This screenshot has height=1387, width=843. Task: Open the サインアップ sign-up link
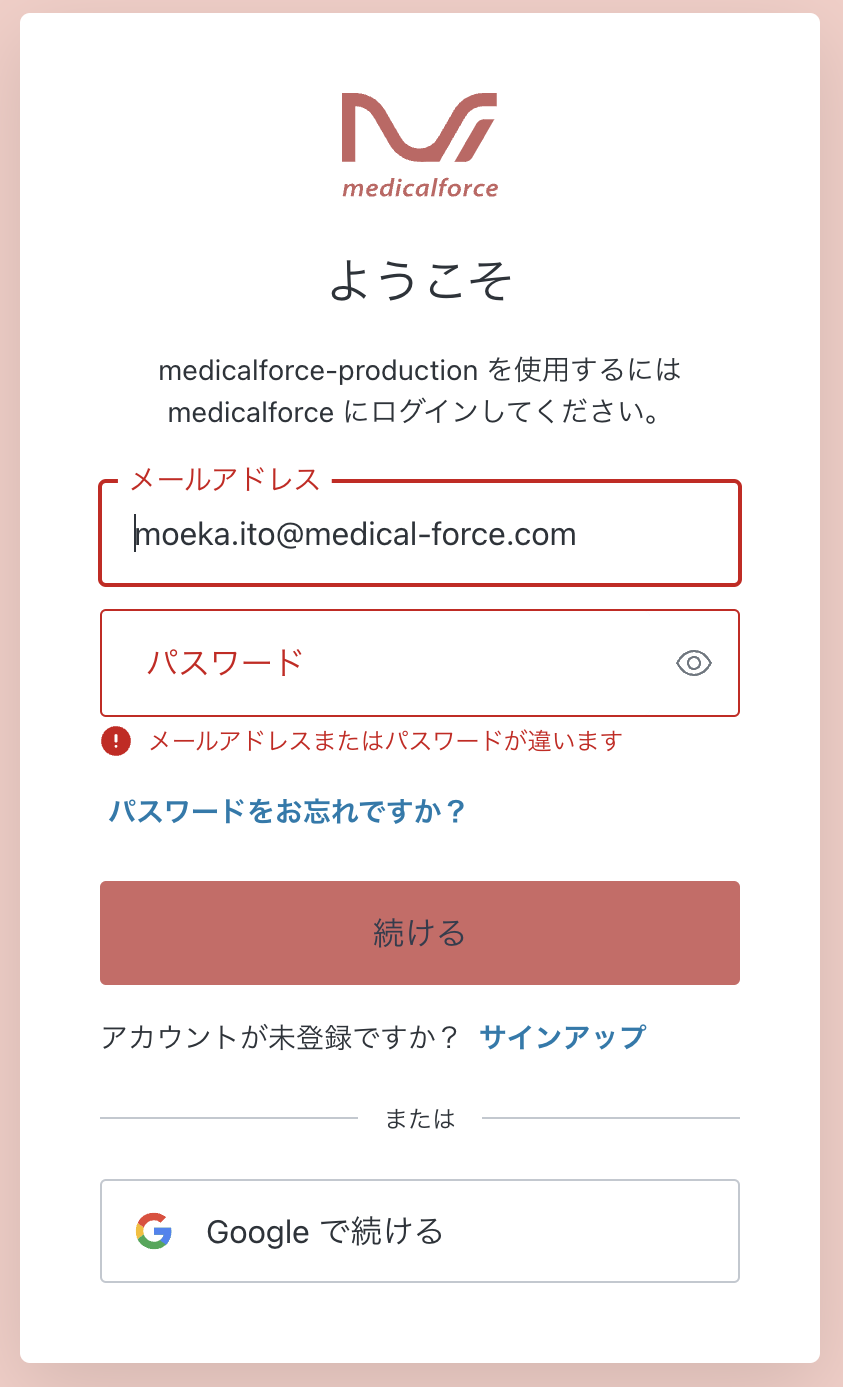pyautogui.click(x=563, y=1037)
